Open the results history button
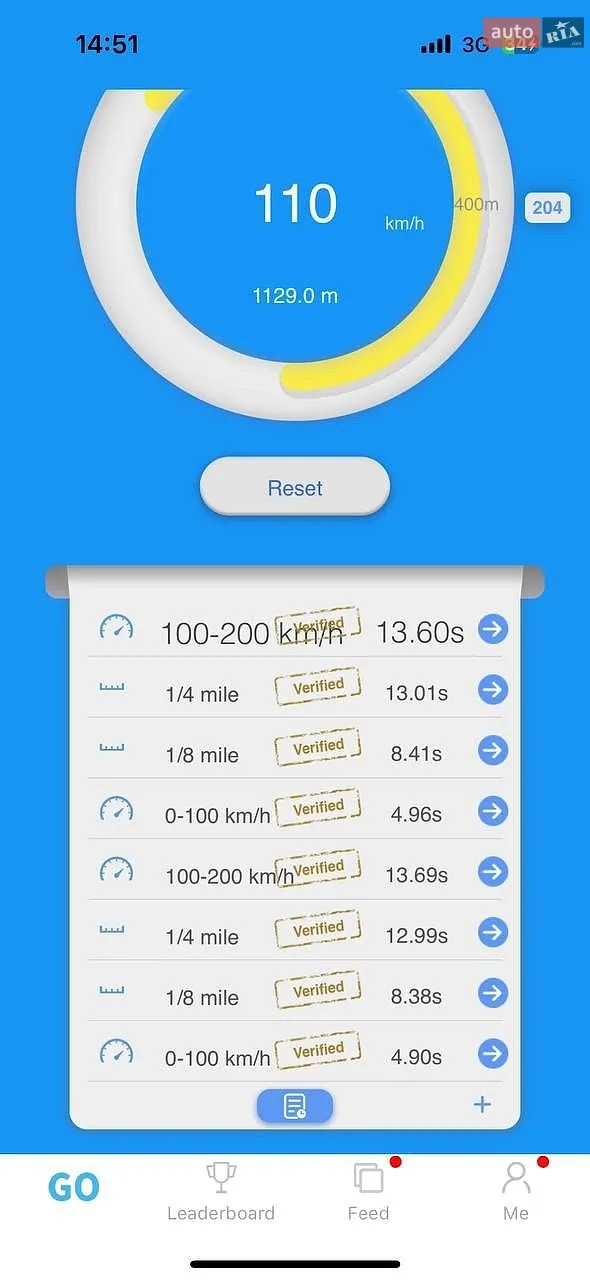The image size is (590, 1280). (x=295, y=1106)
